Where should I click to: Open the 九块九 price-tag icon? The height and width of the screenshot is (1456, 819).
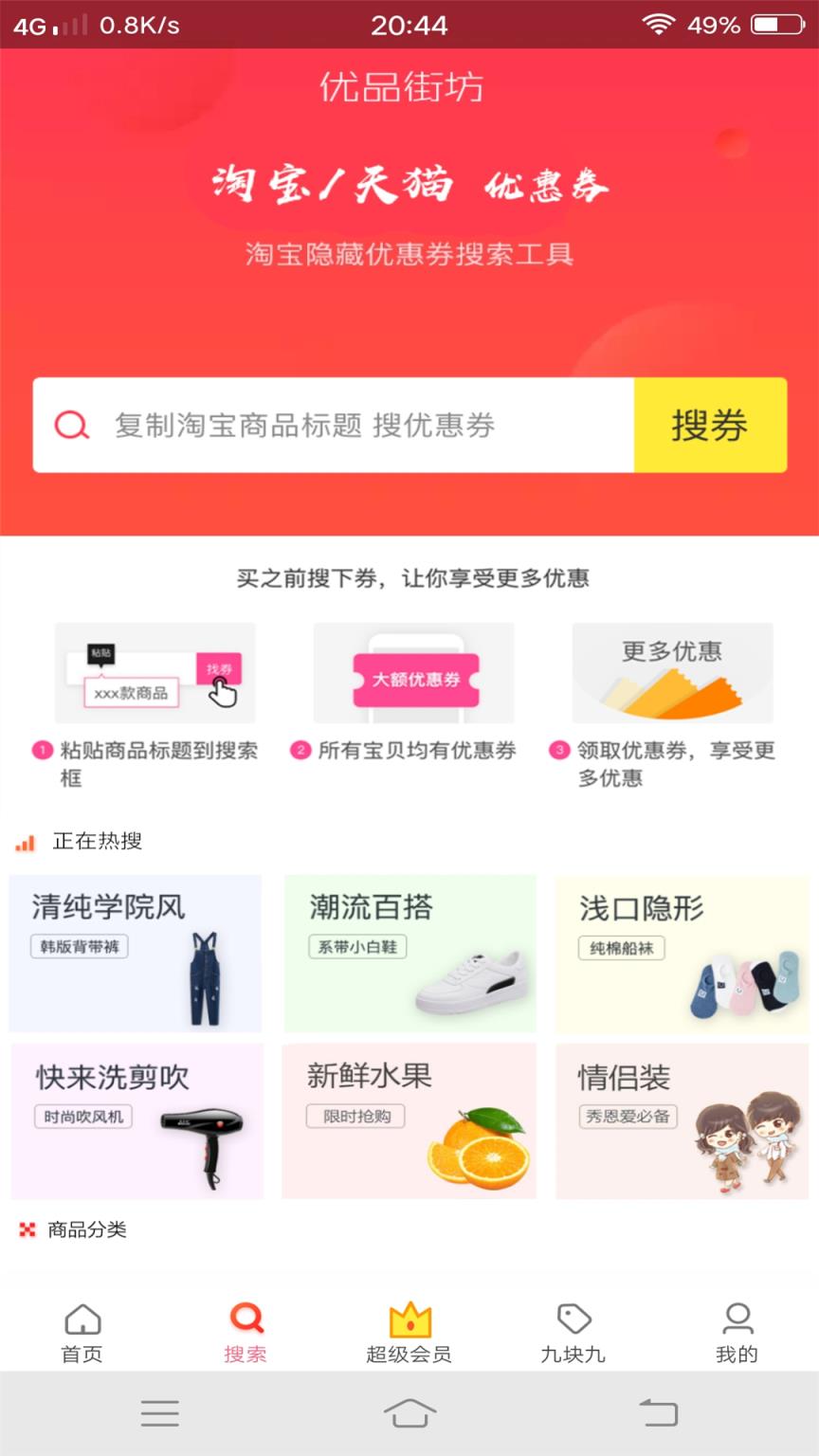coord(573,1318)
